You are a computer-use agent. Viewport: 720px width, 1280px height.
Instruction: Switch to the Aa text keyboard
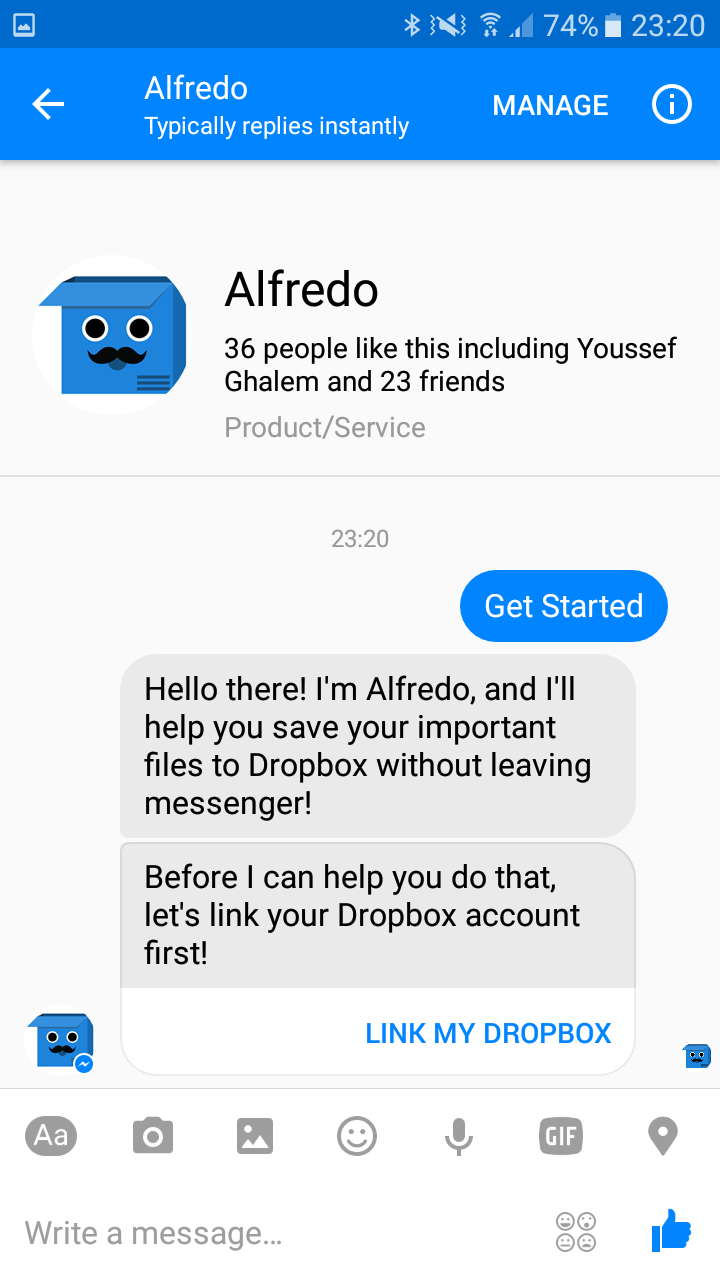click(51, 1136)
